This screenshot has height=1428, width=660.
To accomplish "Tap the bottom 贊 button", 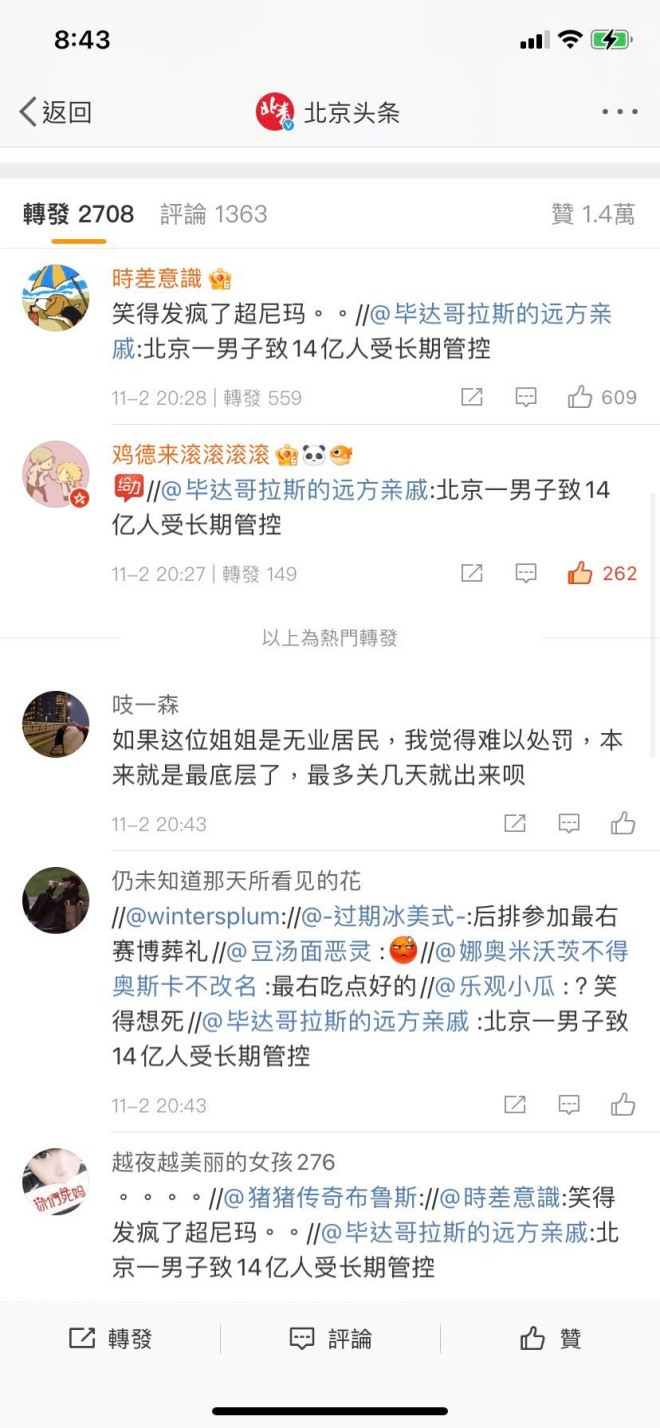I will pyautogui.click(x=550, y=1339).
